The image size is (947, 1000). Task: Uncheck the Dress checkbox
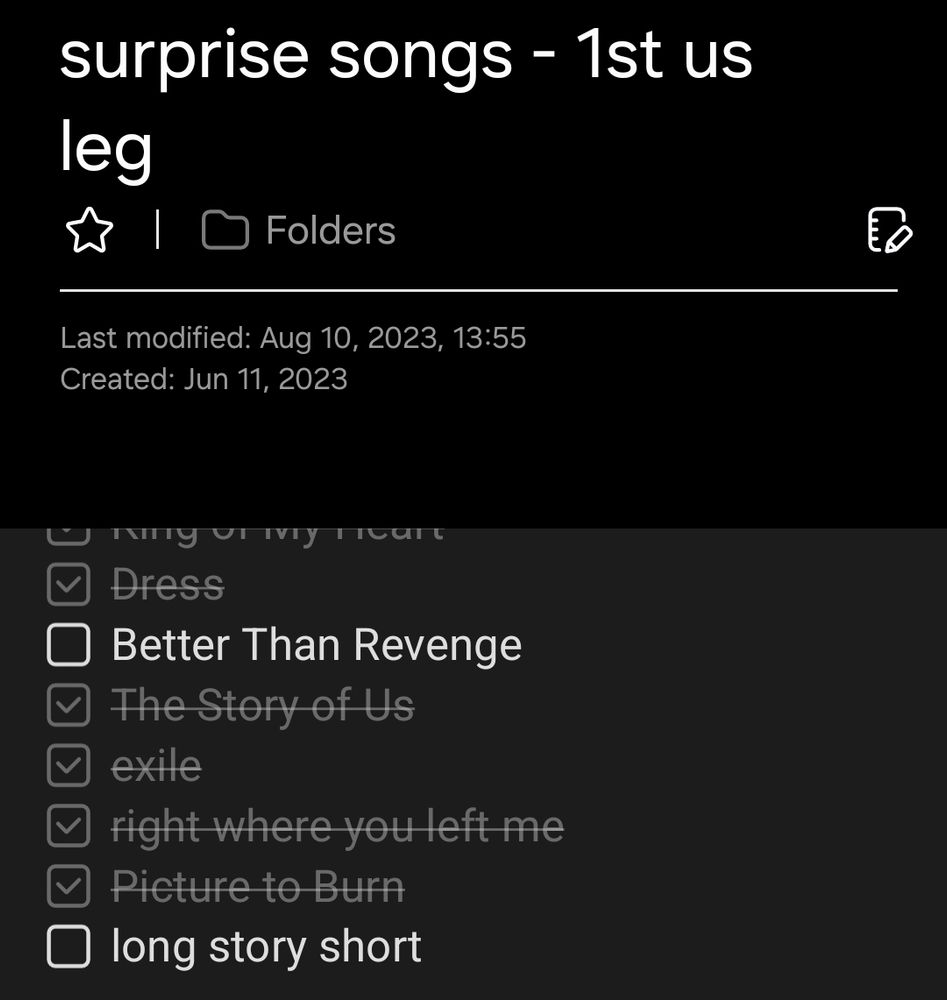coord(68,585)
